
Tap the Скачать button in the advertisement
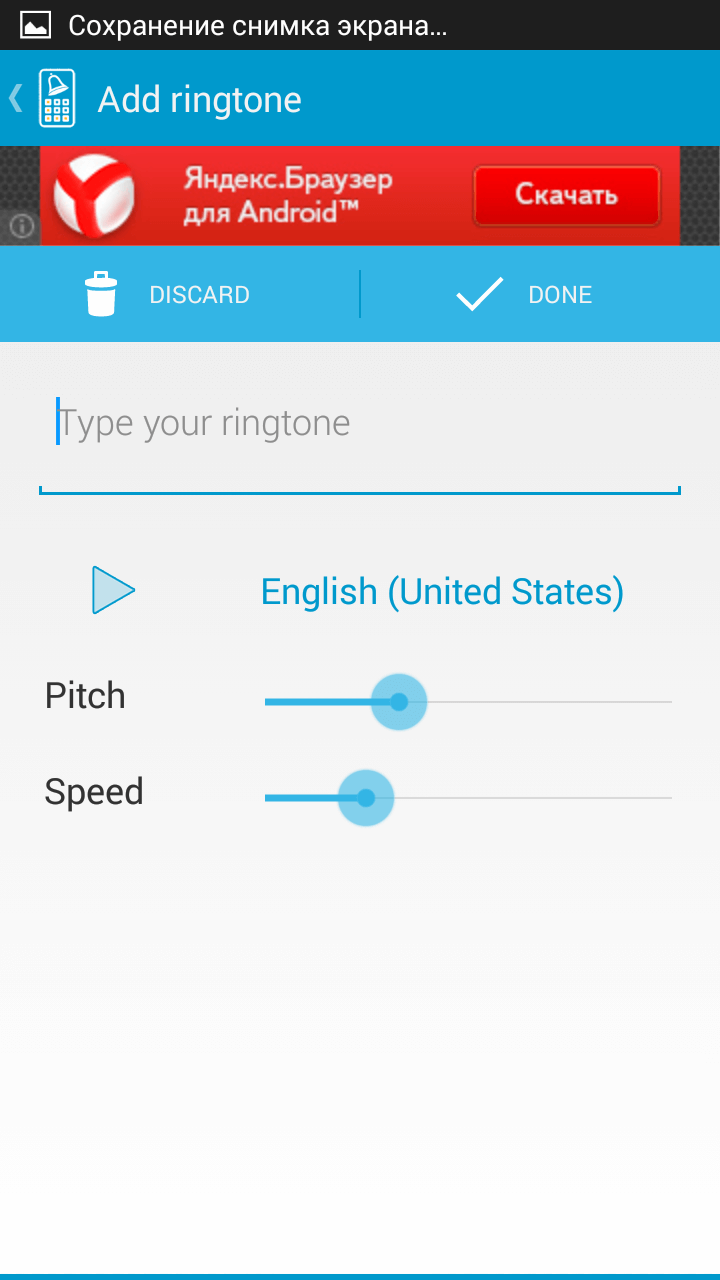click(565, 196)
